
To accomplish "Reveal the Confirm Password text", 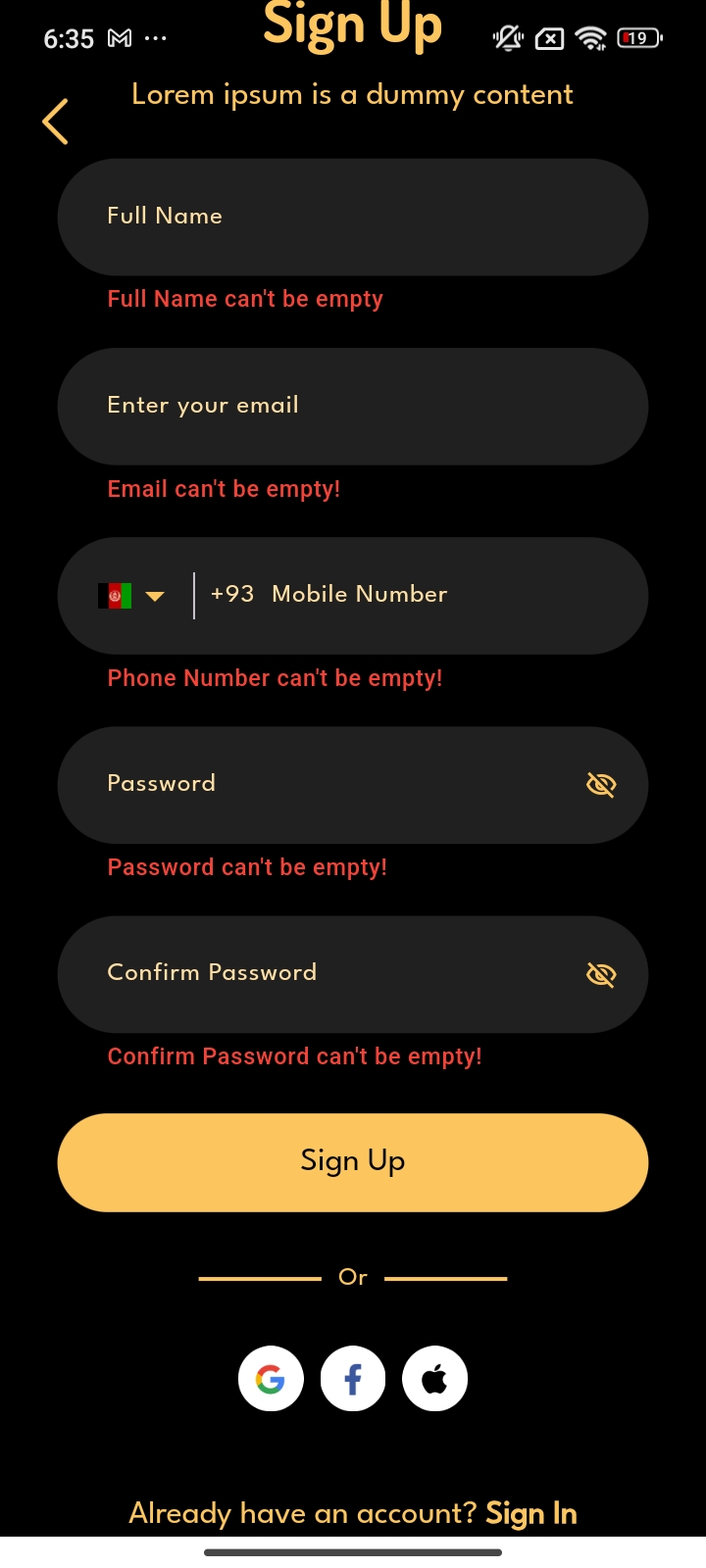I will click(600, 974).
